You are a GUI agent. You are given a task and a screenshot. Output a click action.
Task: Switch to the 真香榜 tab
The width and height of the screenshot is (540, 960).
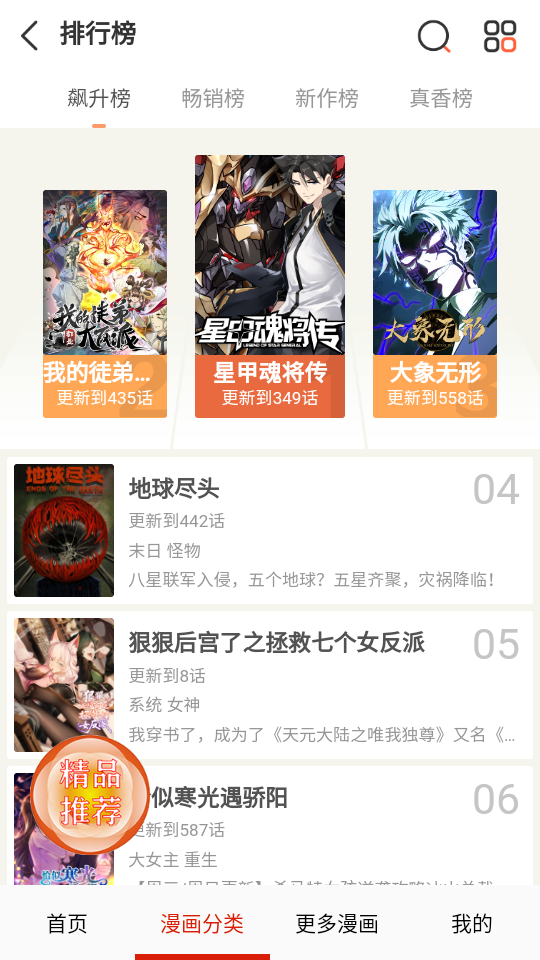tap(441, 98)
